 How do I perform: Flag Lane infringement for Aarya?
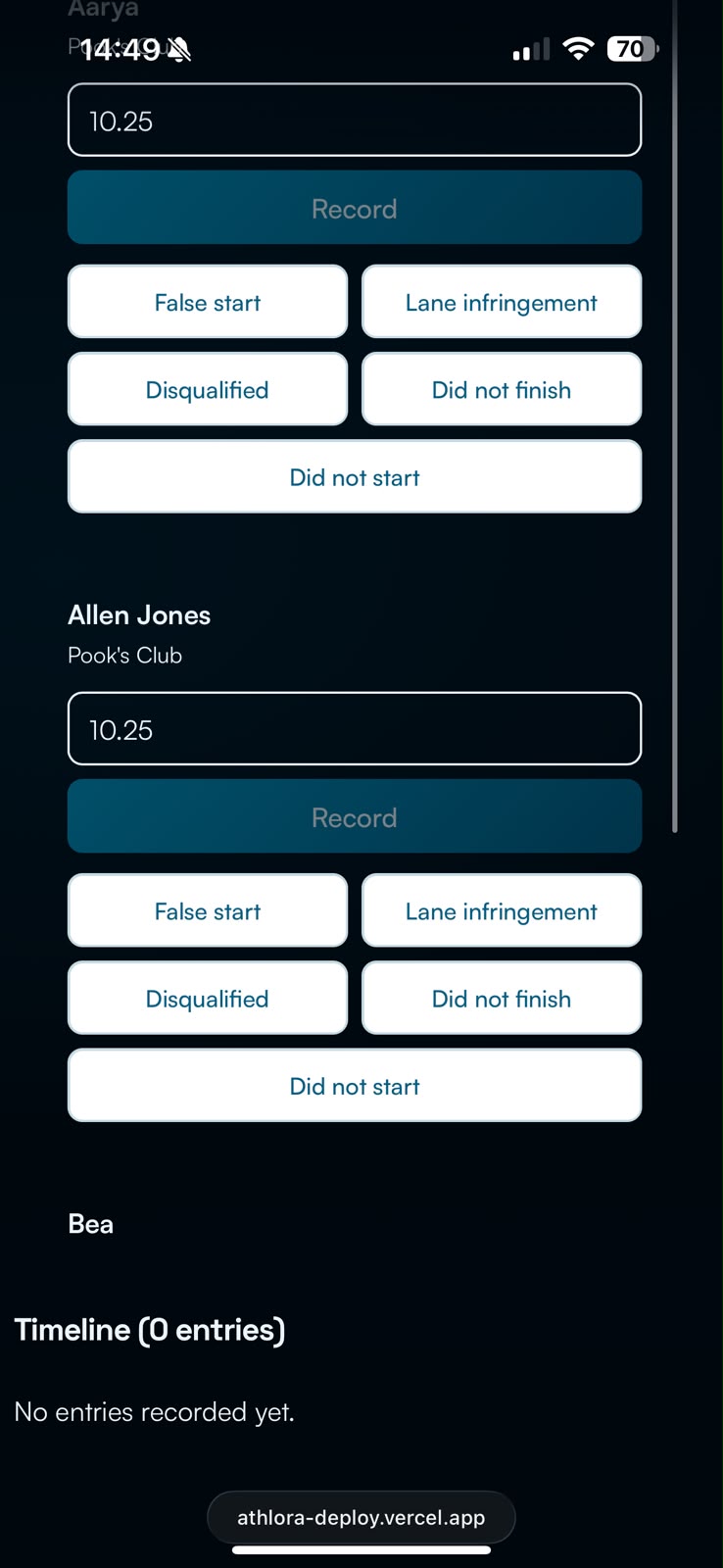click(x=502, y=302)
